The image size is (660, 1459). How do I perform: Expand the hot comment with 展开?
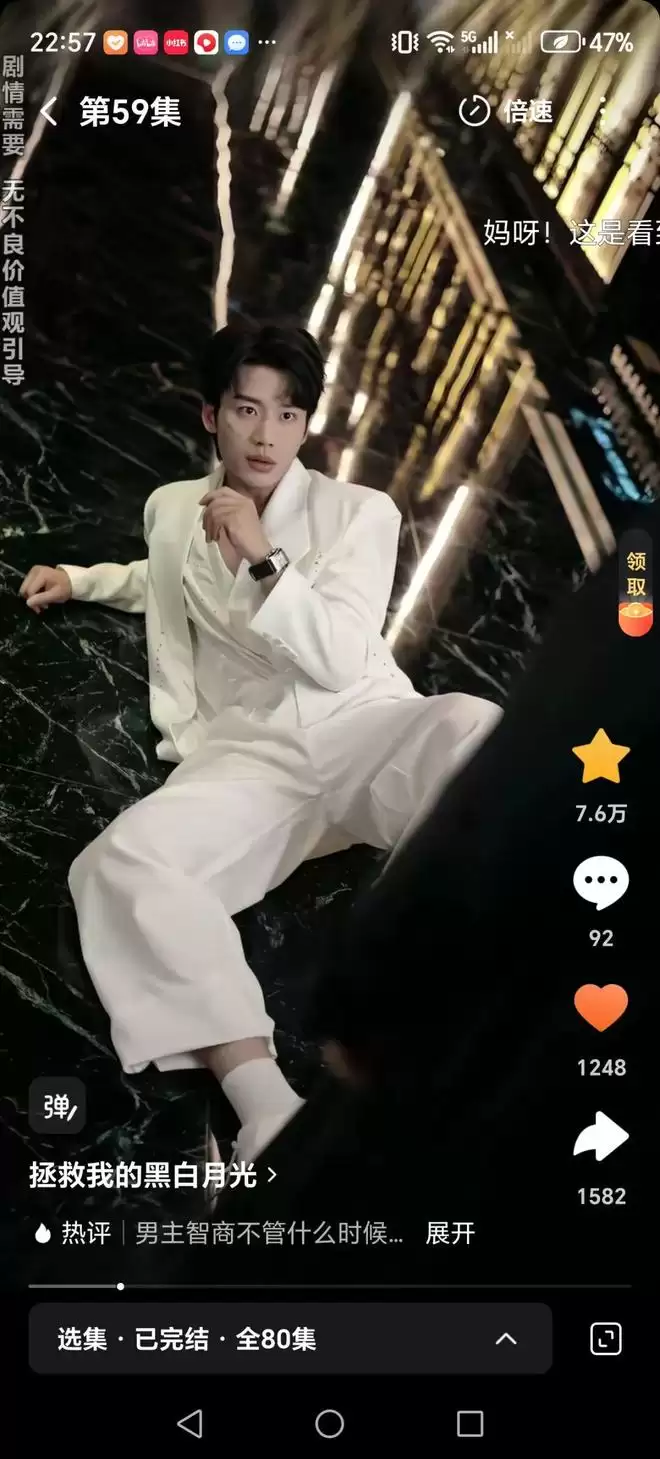(450, 1233)
